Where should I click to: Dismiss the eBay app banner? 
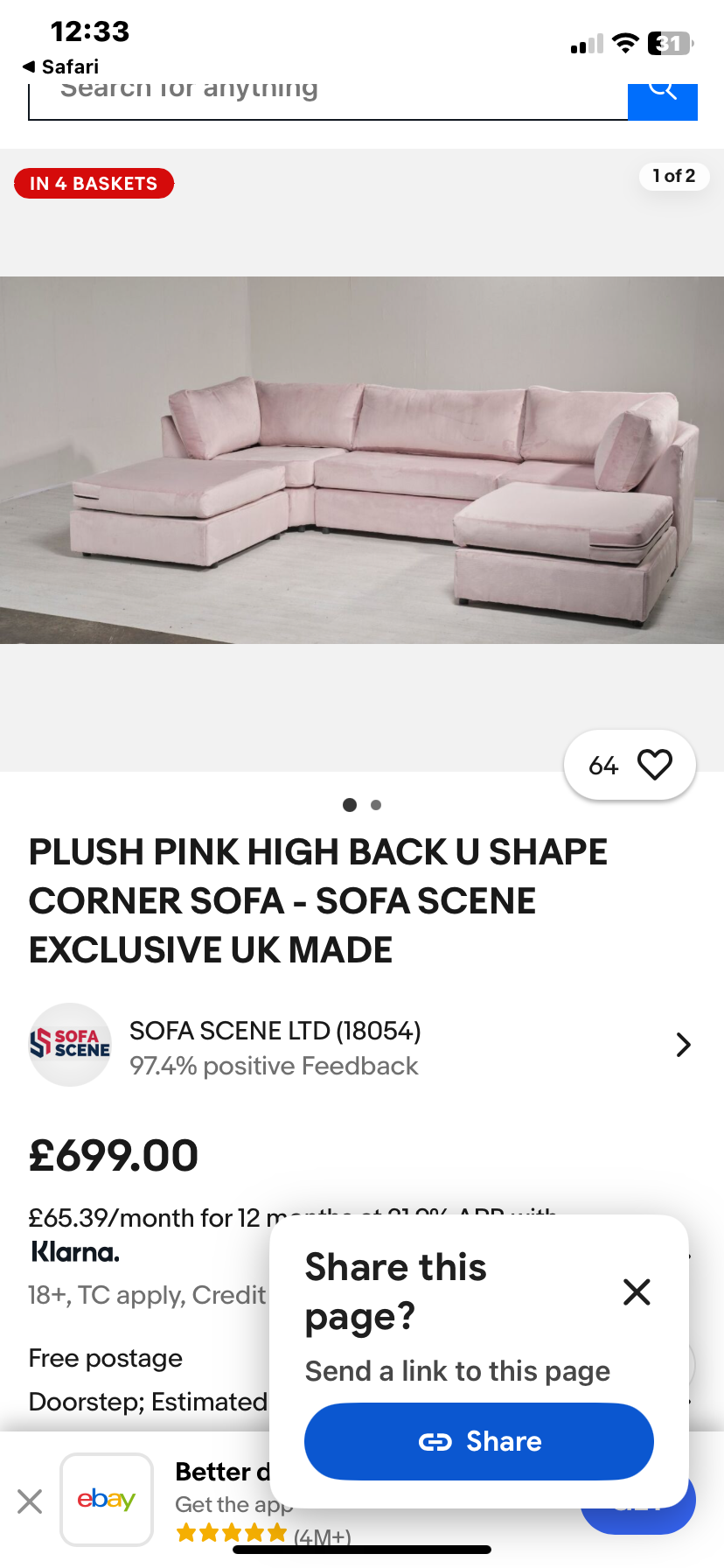pyautogui.click(x=30, y=1501)
